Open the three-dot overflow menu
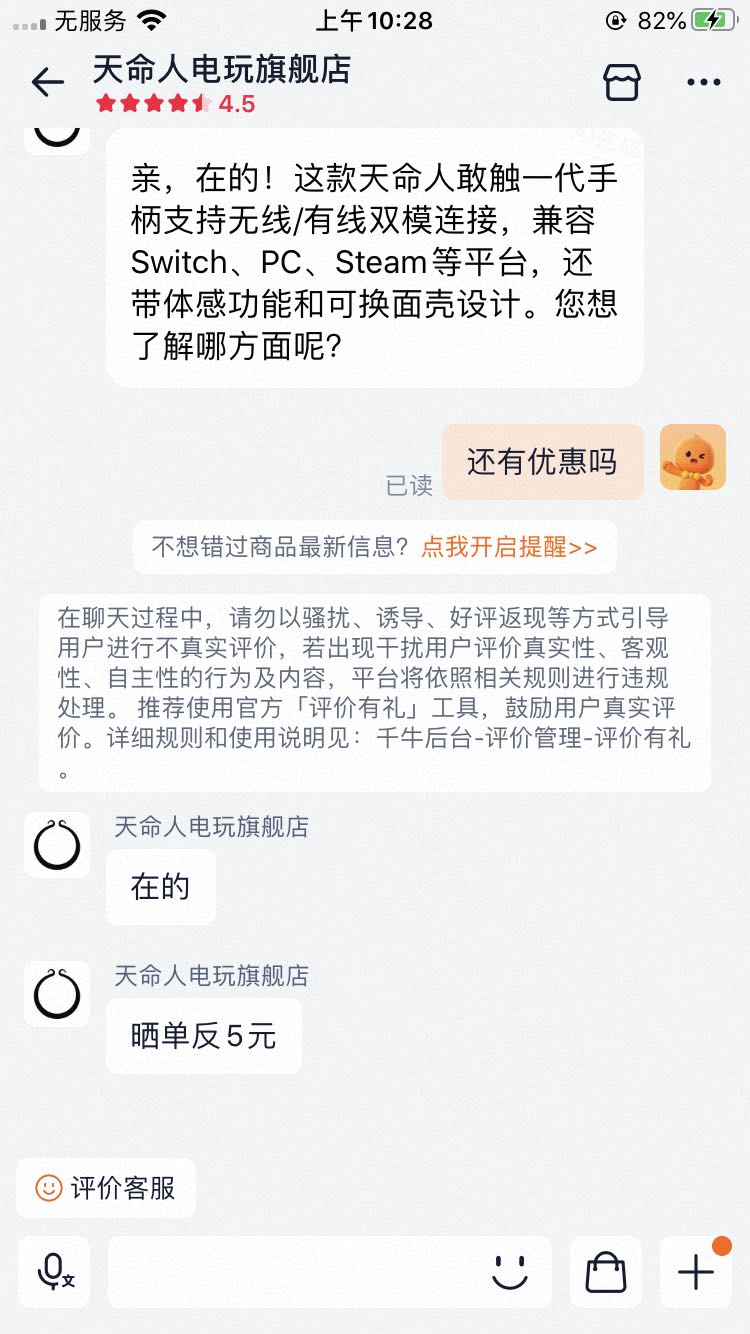This screenshot has height=1334, width=750. [x=704, y=82]
